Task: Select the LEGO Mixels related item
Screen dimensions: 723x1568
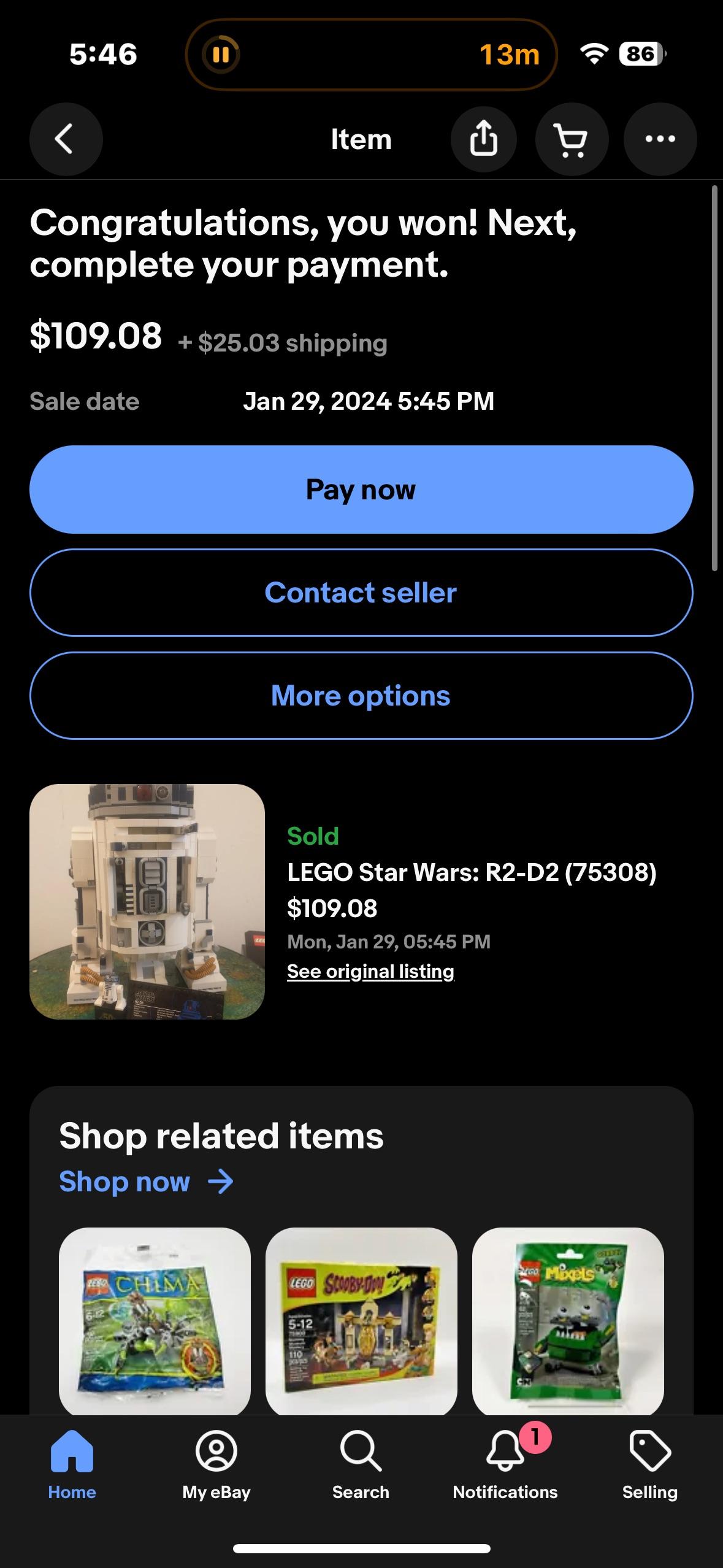Action: pos(568,1320)
